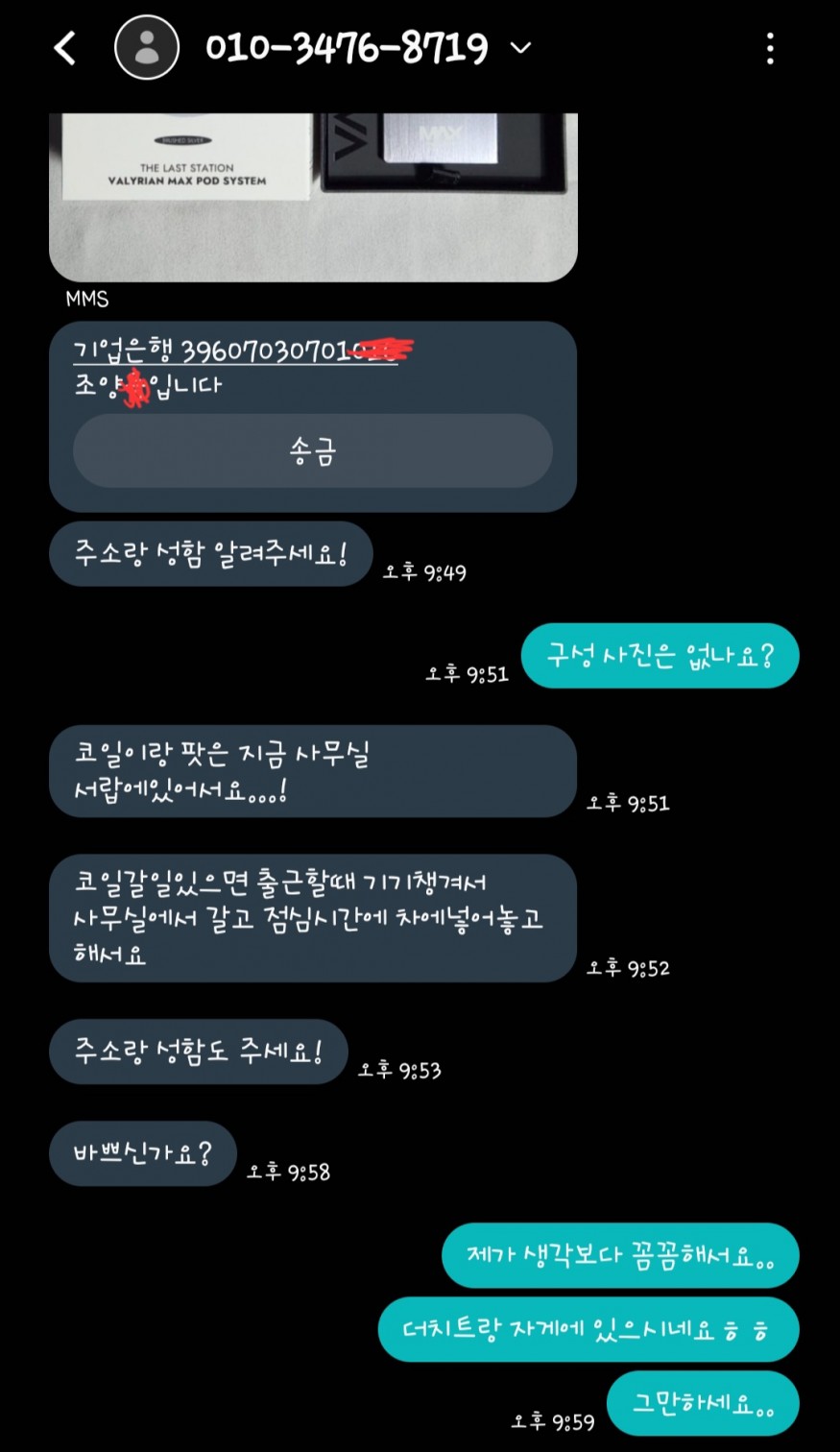The width and height of the screenshot is (840, 1452).
Task: Tap the 송금 button
Action: [313, 451]
